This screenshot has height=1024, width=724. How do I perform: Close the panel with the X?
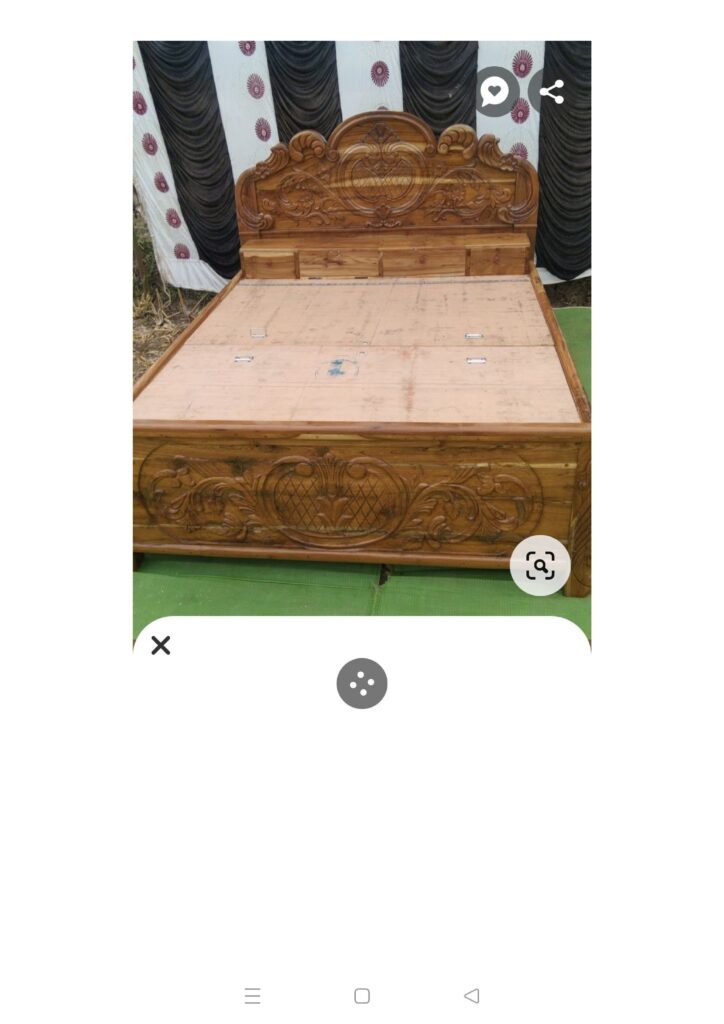pyautogui.click(x=161, y=646)
